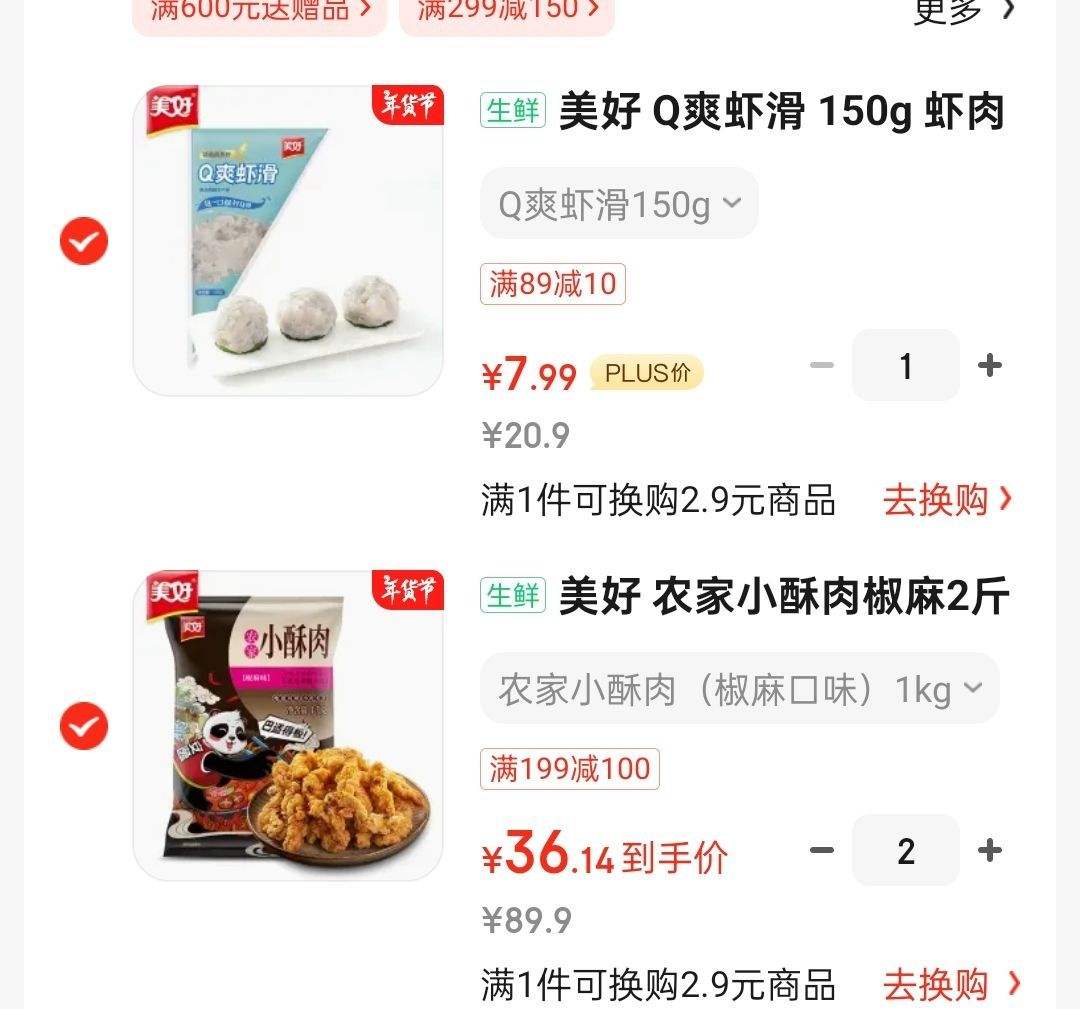Add one more 农家小酥肉

(990, 851)
